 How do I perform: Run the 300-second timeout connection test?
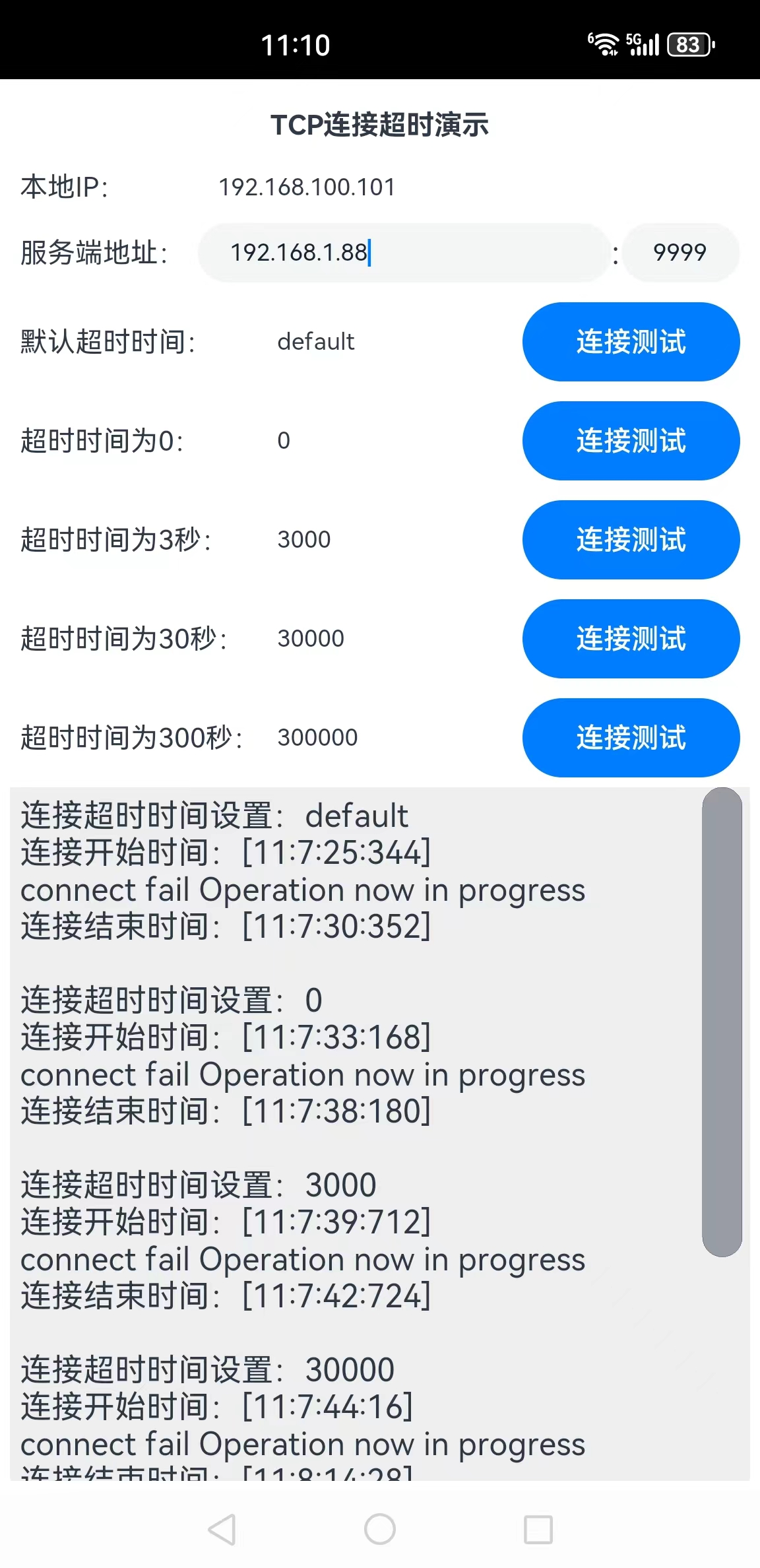pyautogui.click(x=631, y=738)
